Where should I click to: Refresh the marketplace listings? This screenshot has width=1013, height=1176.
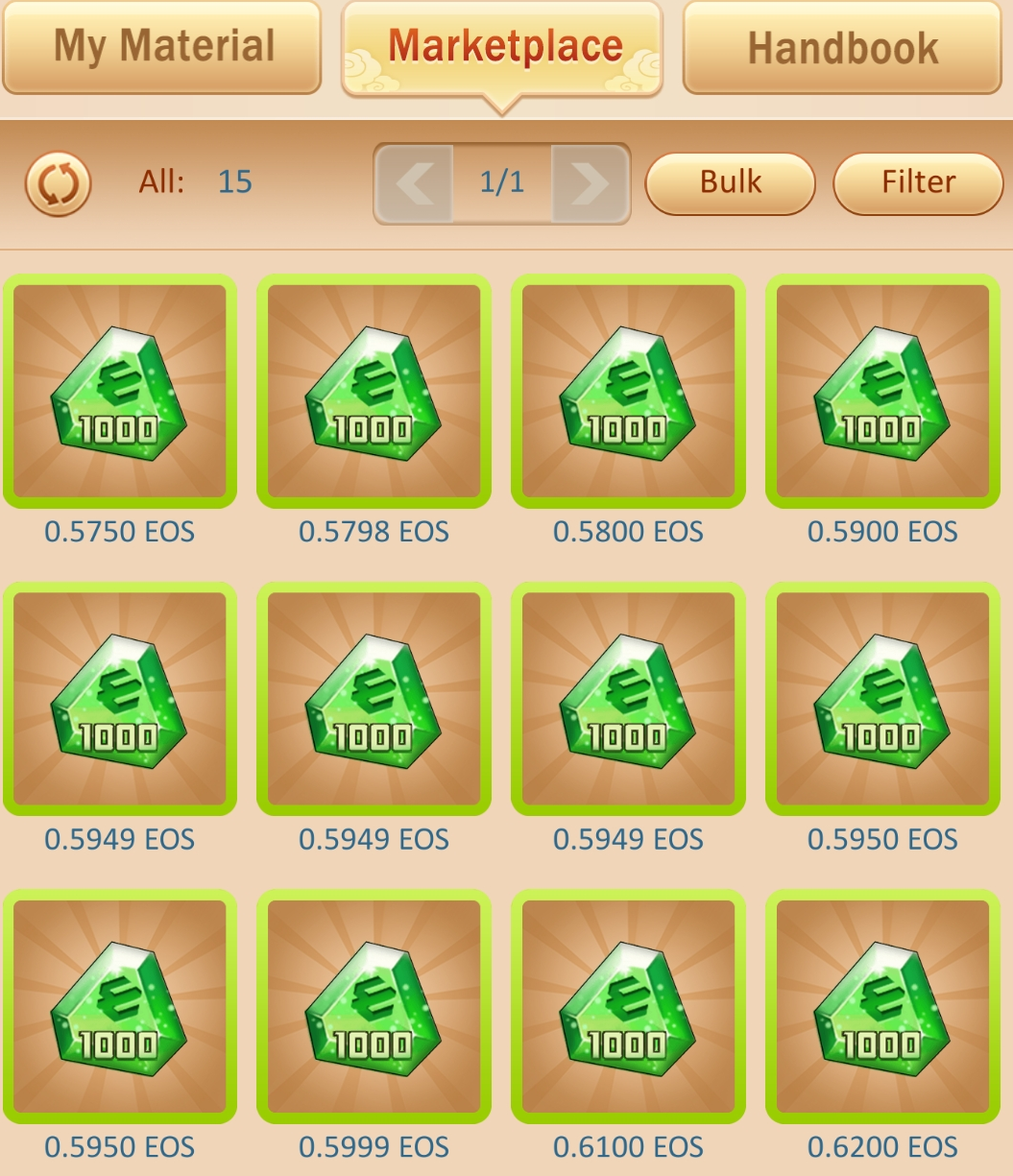click(x=58, y=183)
